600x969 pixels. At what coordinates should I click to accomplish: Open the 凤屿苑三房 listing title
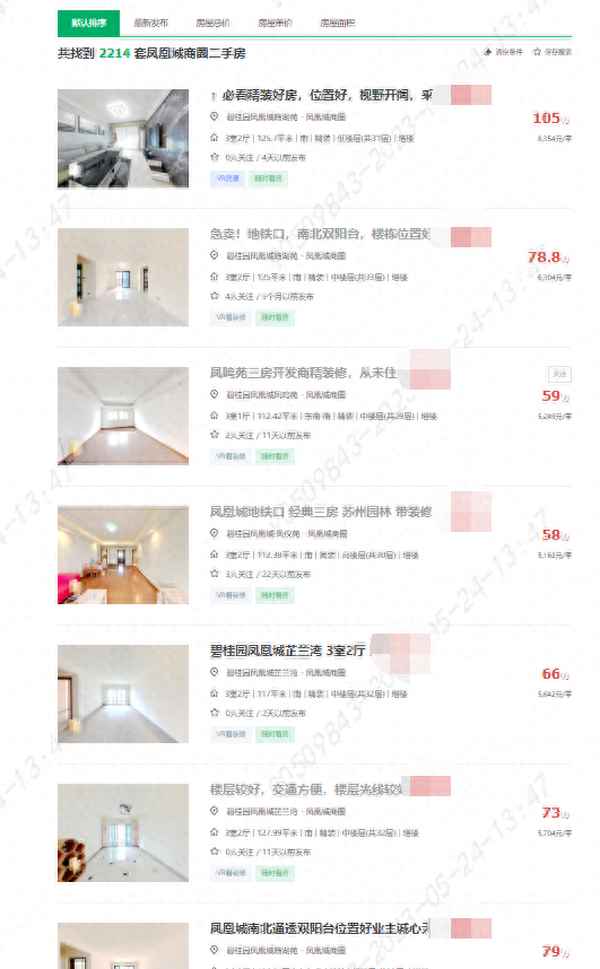(x=303, y=374)
